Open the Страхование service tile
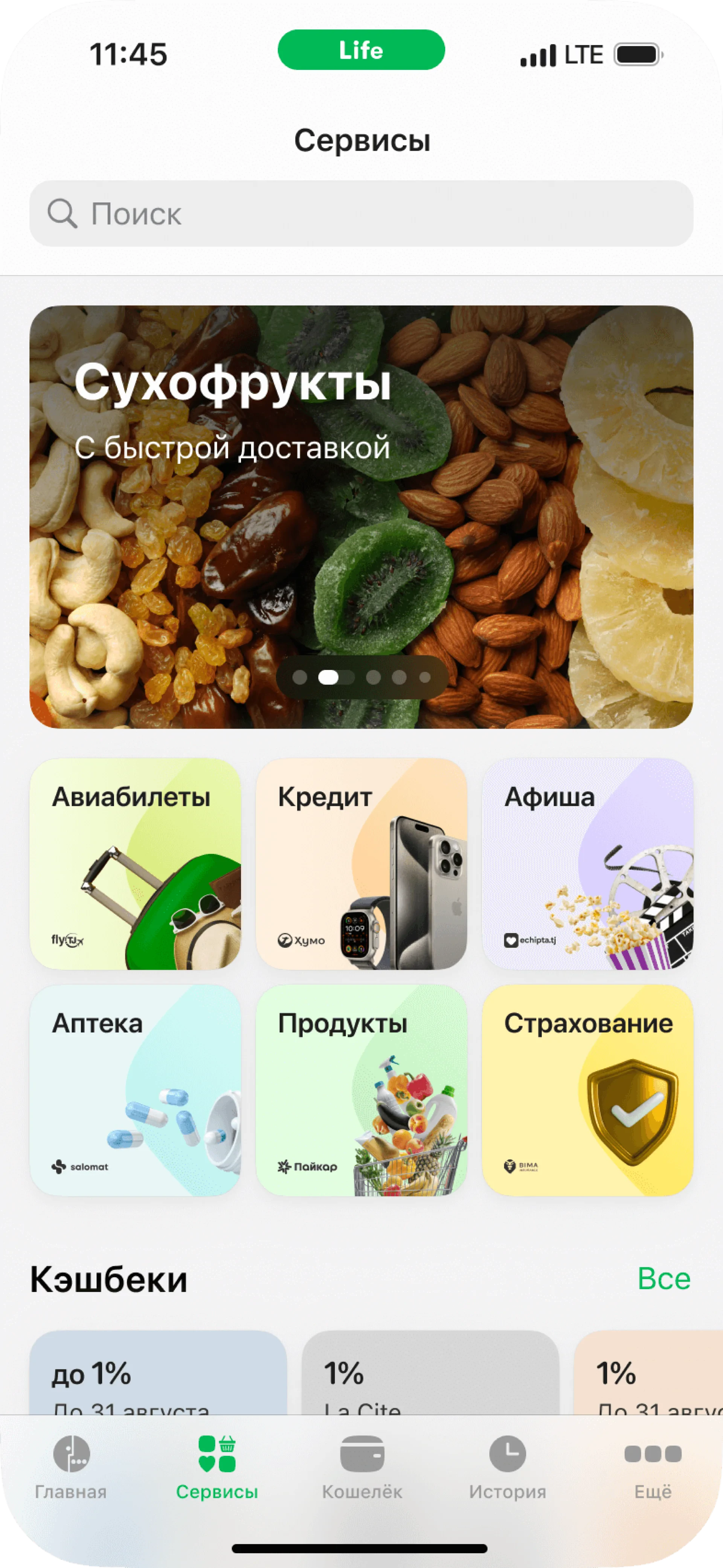This screenshot has width=723, height=1568. click(x=587, y=1090)
